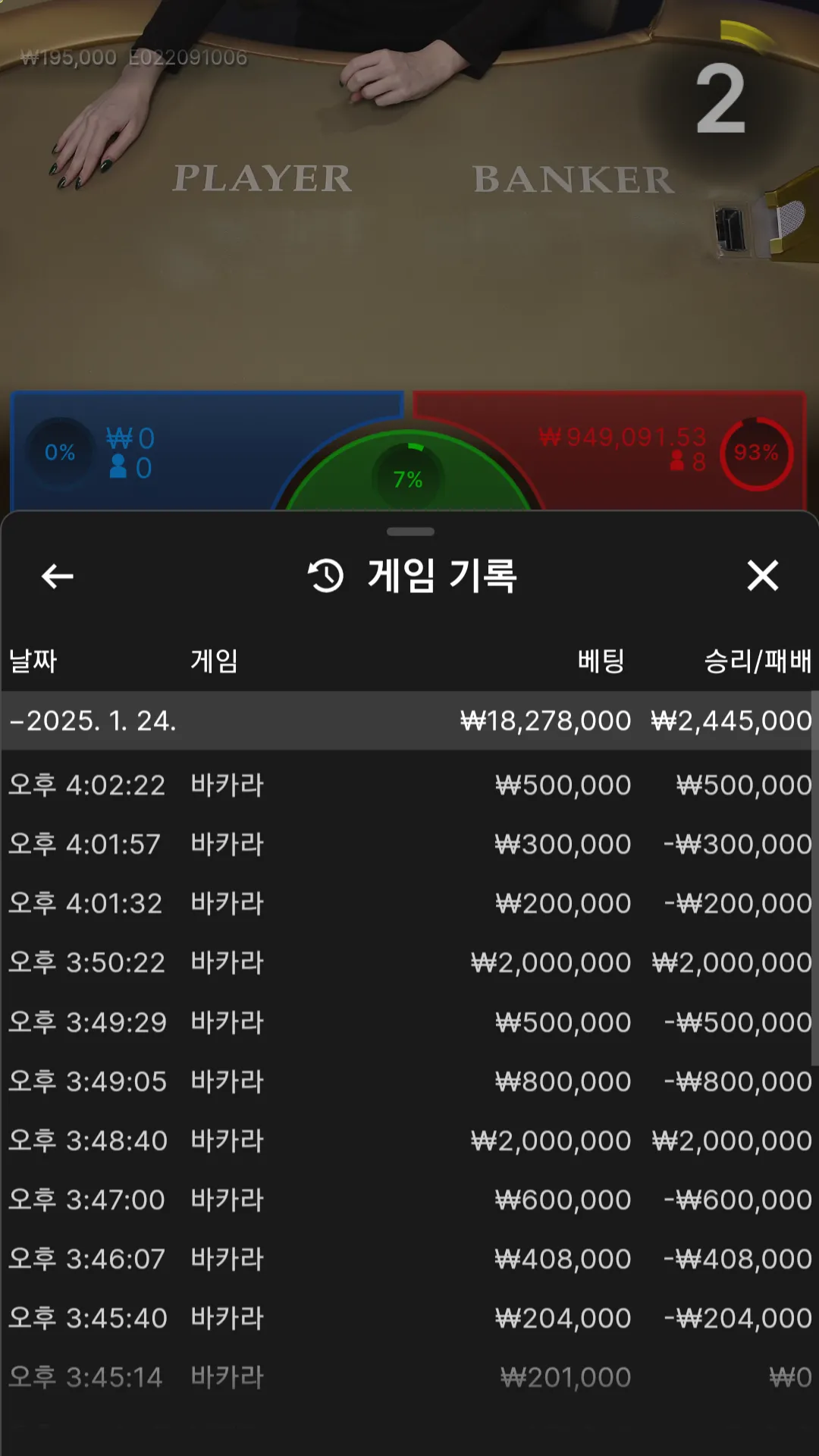Open the 오후 4:01:57 바카라 record
Screen dimensions: 819x1456
[x=409, y=844]
